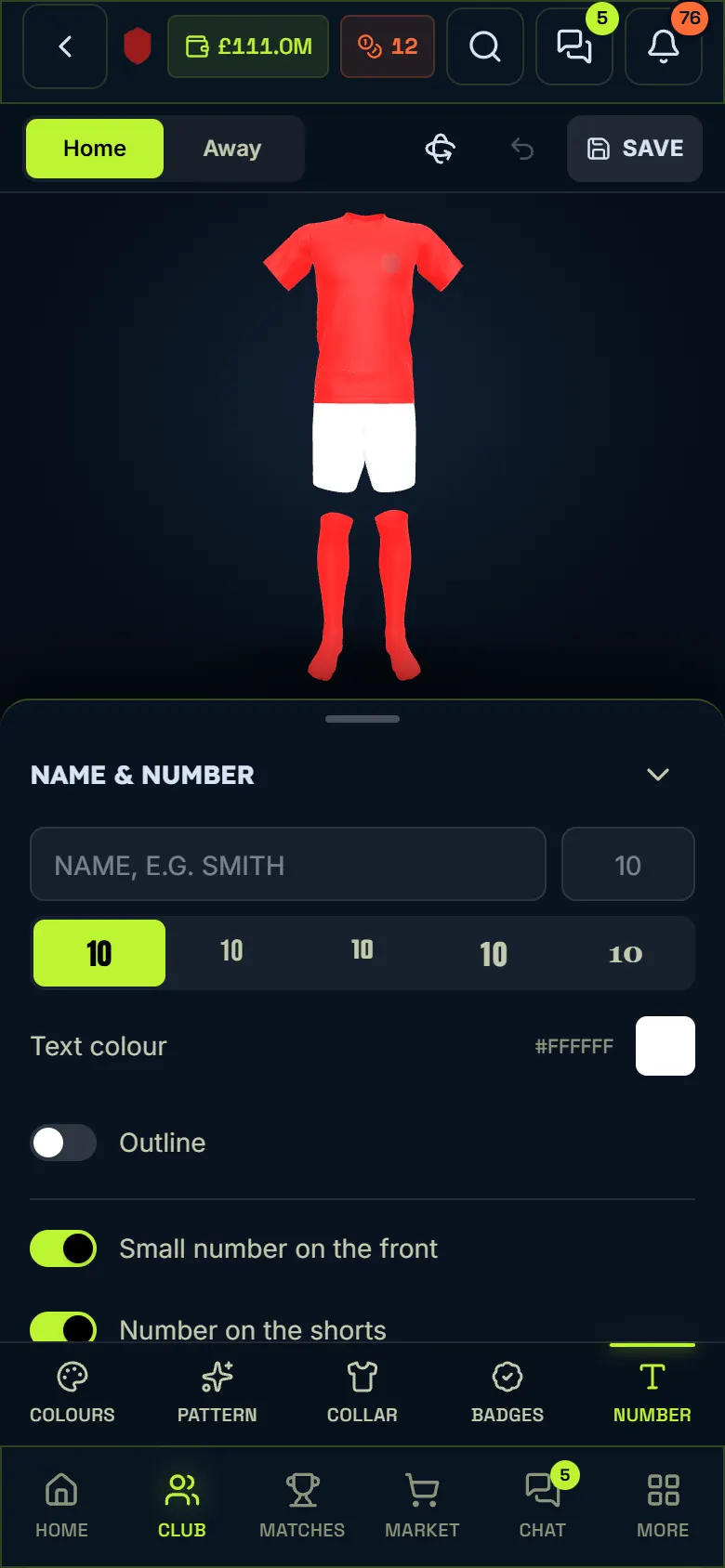Select the last serif number font style
Image resolution: width=725 pixels, height=1568 pixels.
click(x=626, y=953)
